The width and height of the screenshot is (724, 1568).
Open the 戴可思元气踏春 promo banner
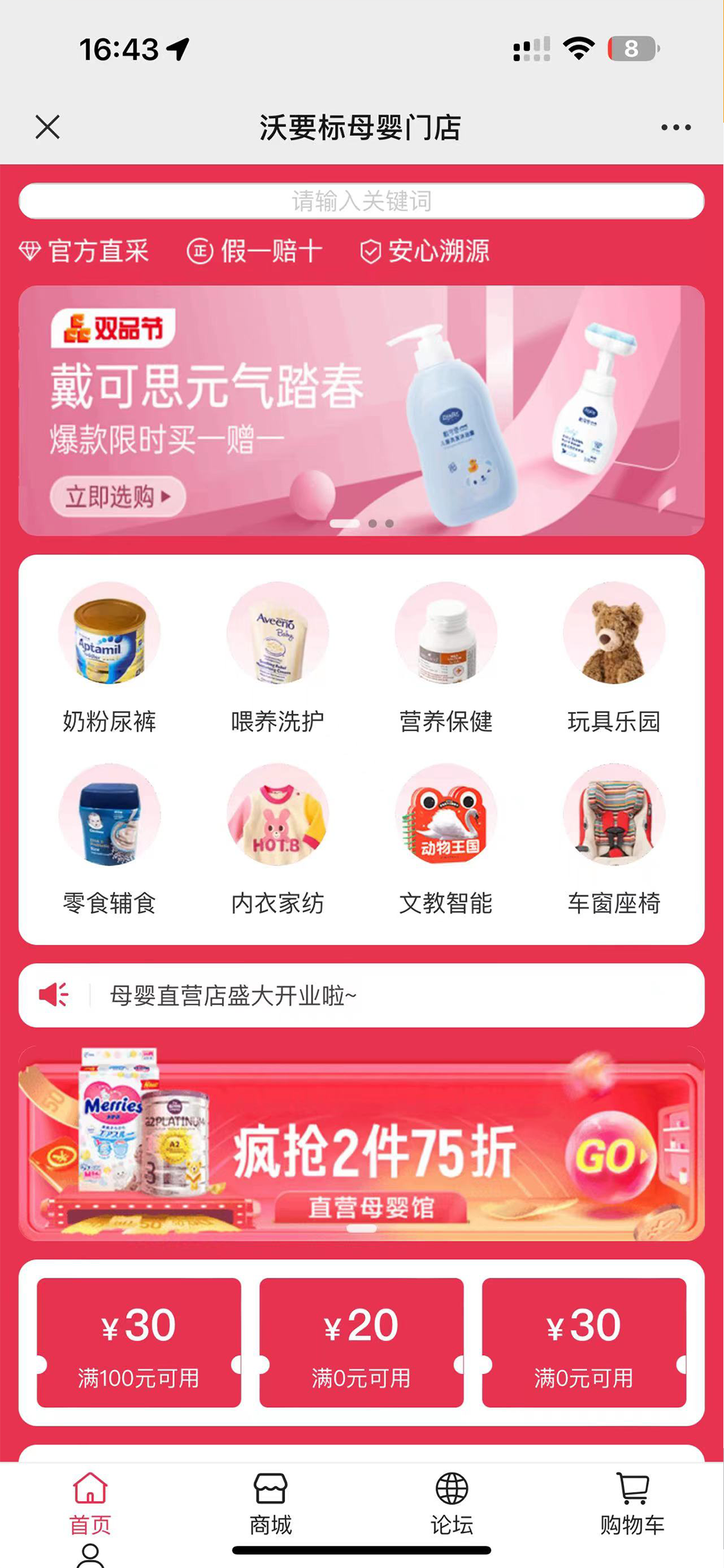[361, 411]
